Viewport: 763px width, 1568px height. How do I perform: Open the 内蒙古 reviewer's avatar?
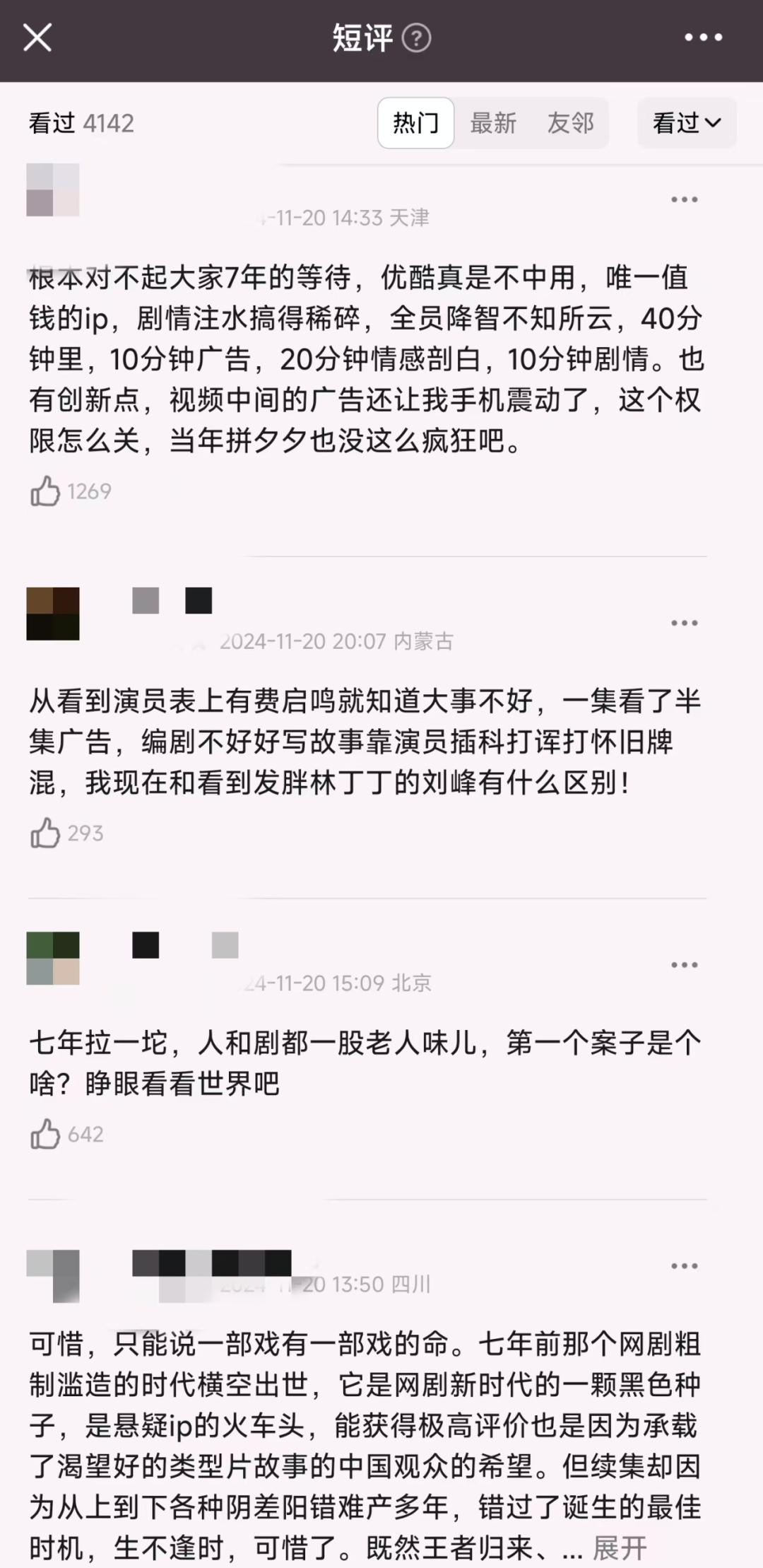53,614
